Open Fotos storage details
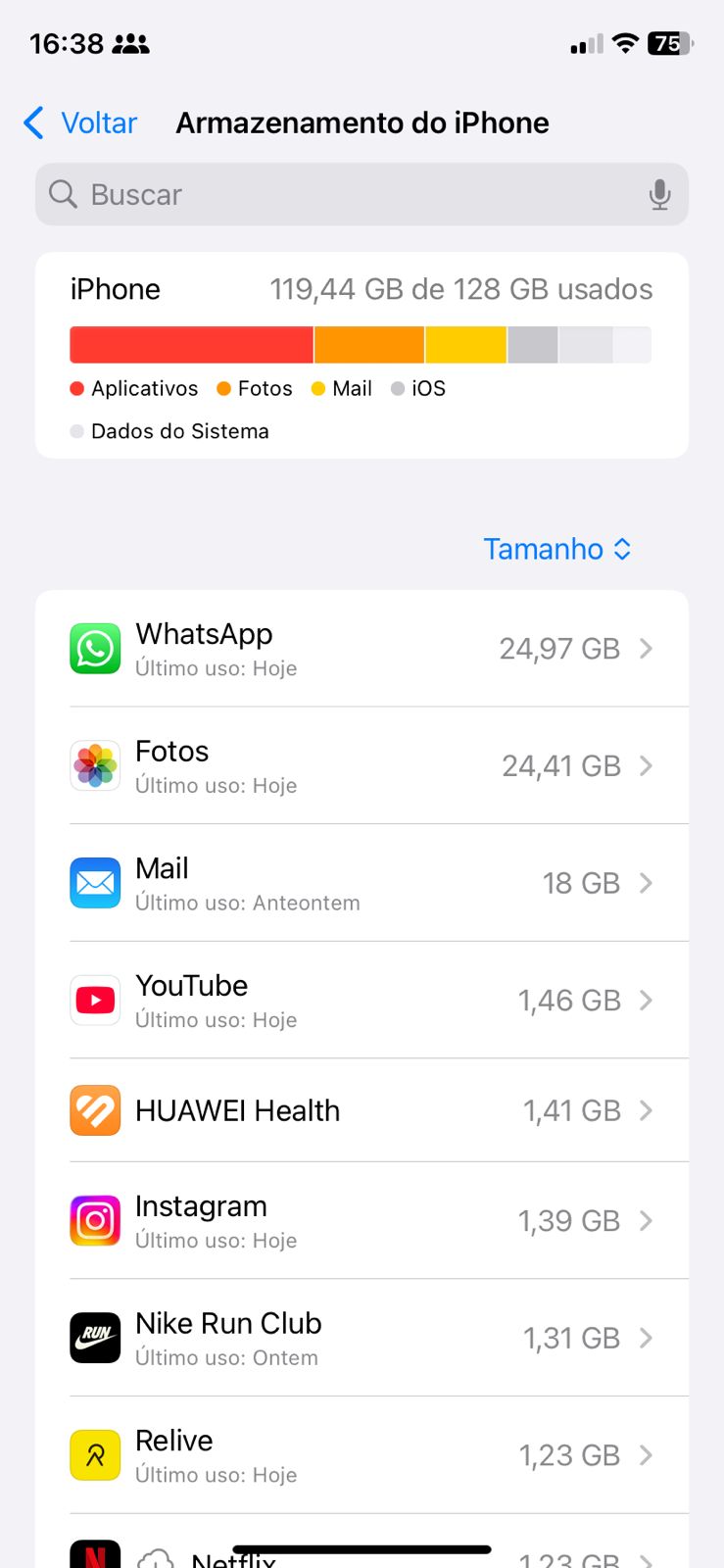Image resolution: width=724 pixels, height=1568 pixels. coord(362,766)
